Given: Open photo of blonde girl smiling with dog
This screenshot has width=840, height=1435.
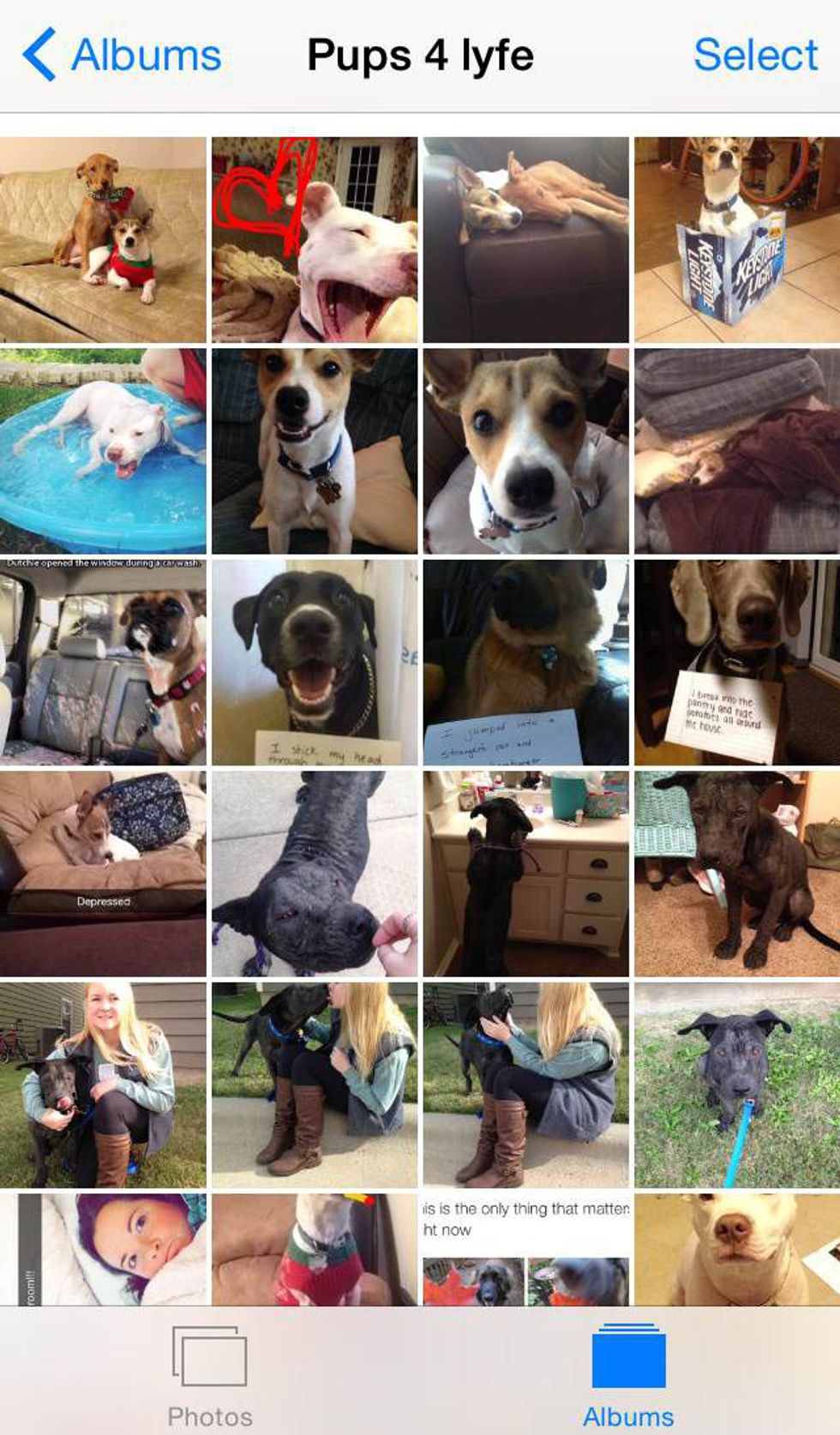Looking at the screenshot, I should [x=103, y=1084].
